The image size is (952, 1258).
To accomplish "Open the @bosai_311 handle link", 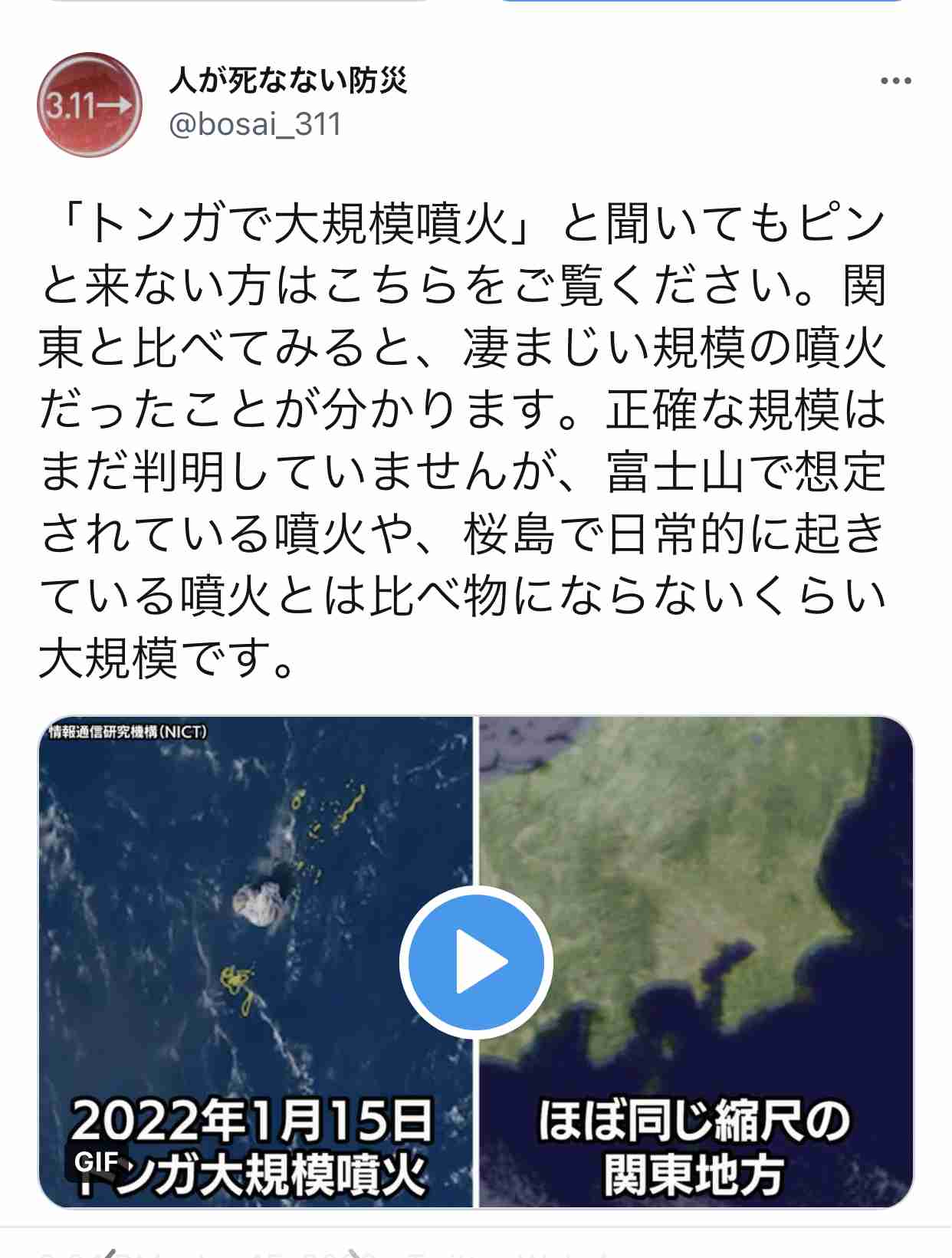I will tap(255, 121).
